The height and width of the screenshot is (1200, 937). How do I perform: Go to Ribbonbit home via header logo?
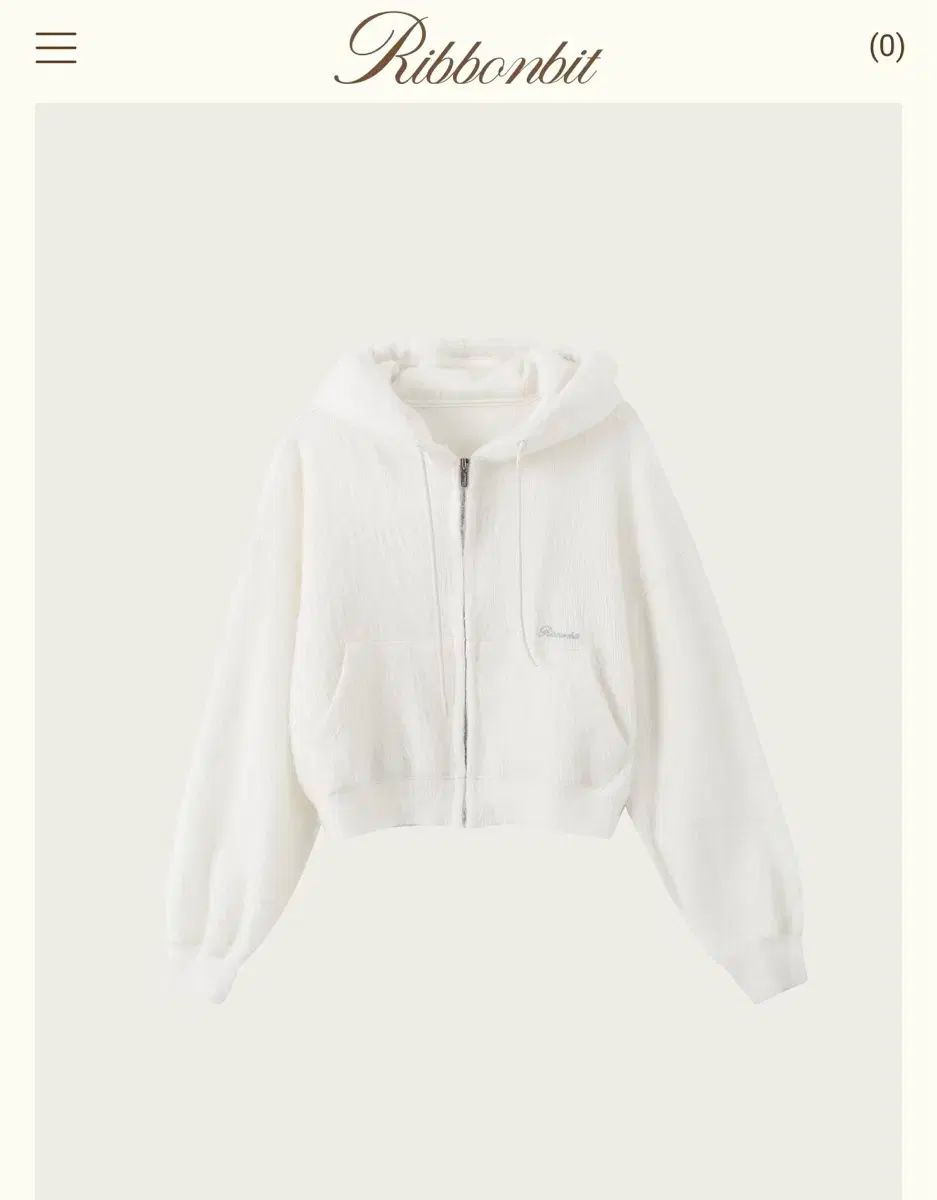tap(468, 48)
